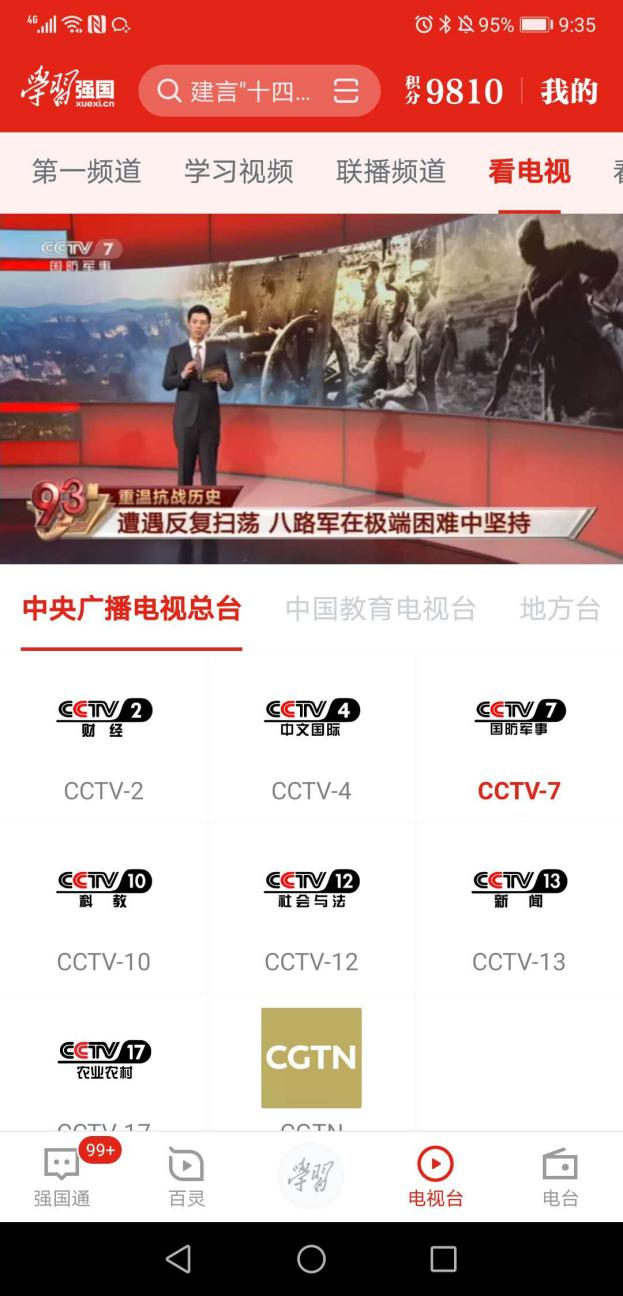
Task: Select 中国教育电视台 category
Action: pyautogui.click(x=380, y=608)
